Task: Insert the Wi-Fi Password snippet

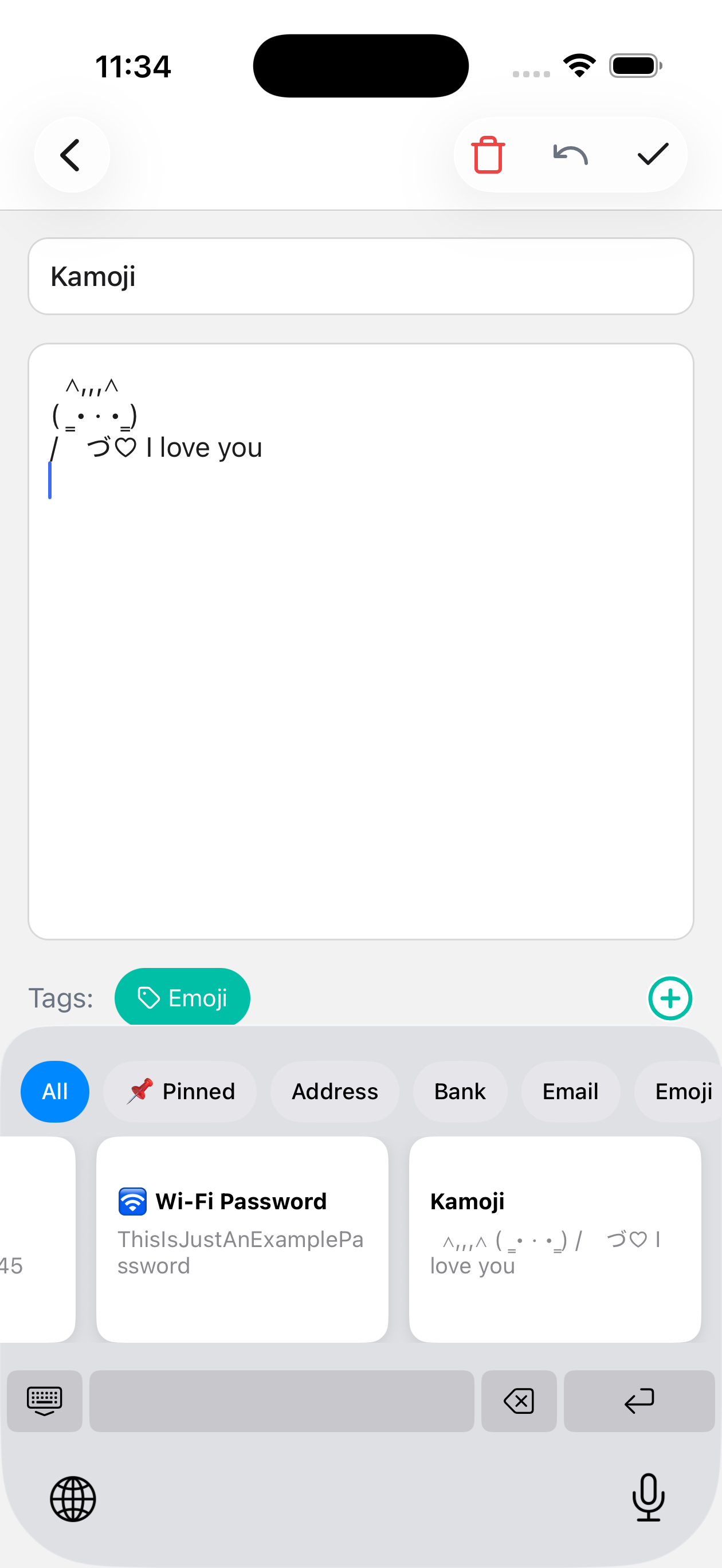Action: [242, 1238]
